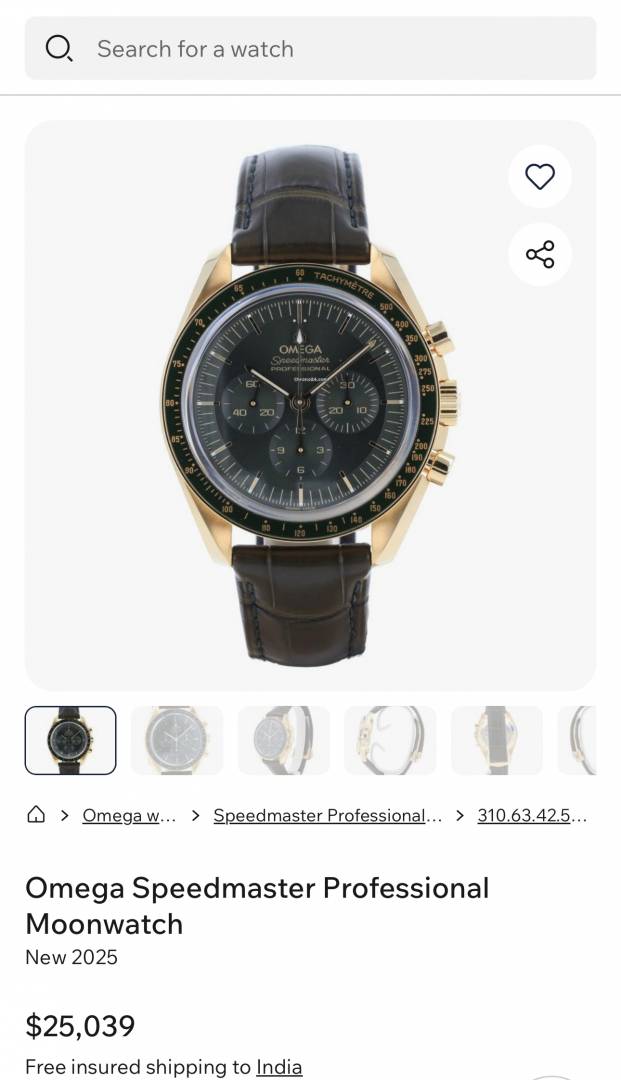Save this watch with the heart icon
621x1080 pixels.
tap(540, 177)
